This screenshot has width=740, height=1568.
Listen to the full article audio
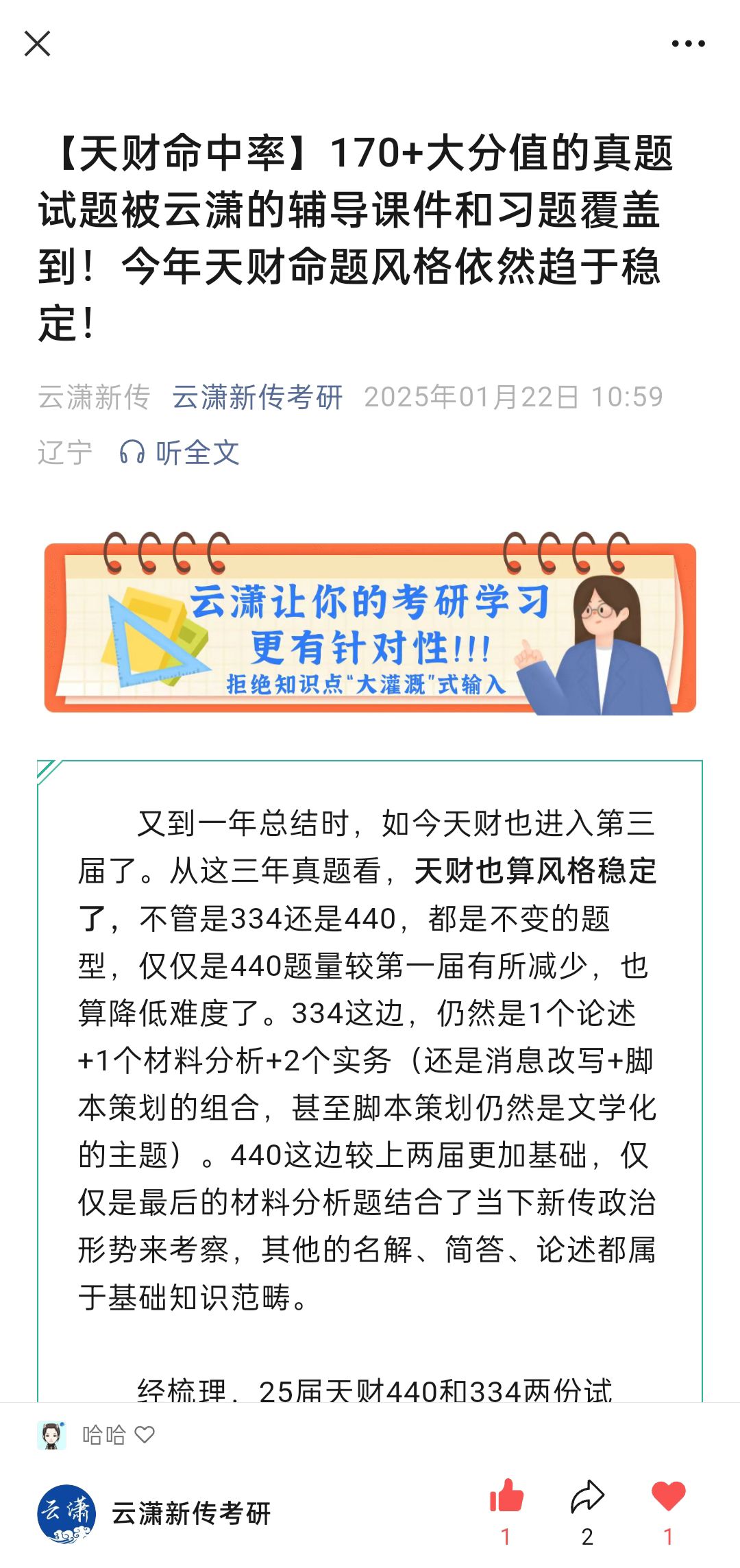tap(180, 453)
